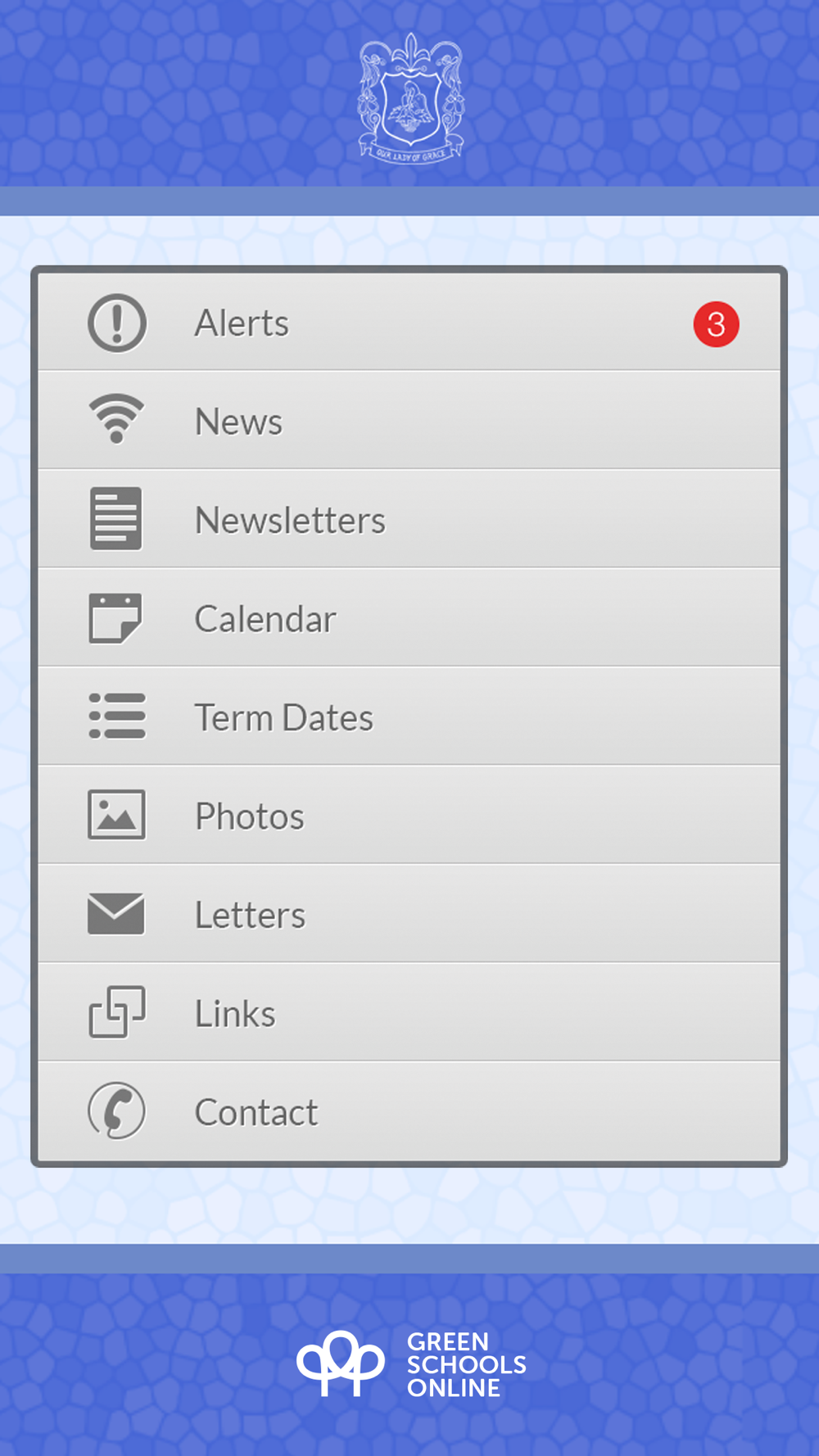The width and height of the screenshot is (819, 1456).
Task: Select the Links row
Action: (x=409, y=1013)
